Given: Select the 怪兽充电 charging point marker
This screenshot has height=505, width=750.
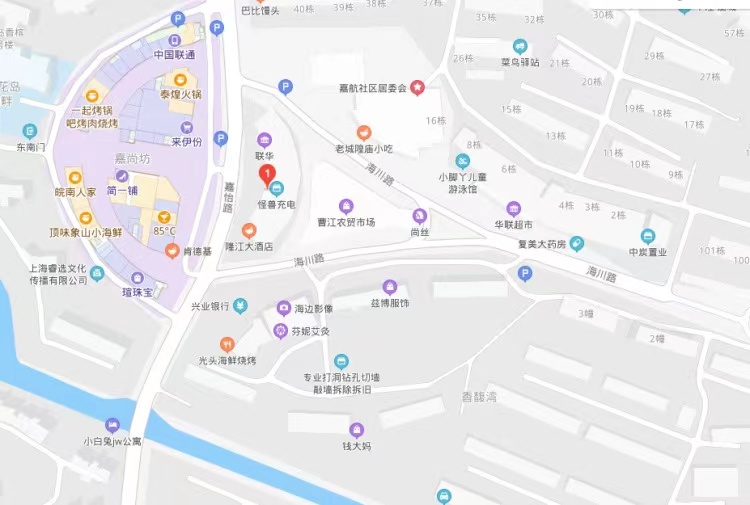Looking at the screenshot, I should coord(277,187).
